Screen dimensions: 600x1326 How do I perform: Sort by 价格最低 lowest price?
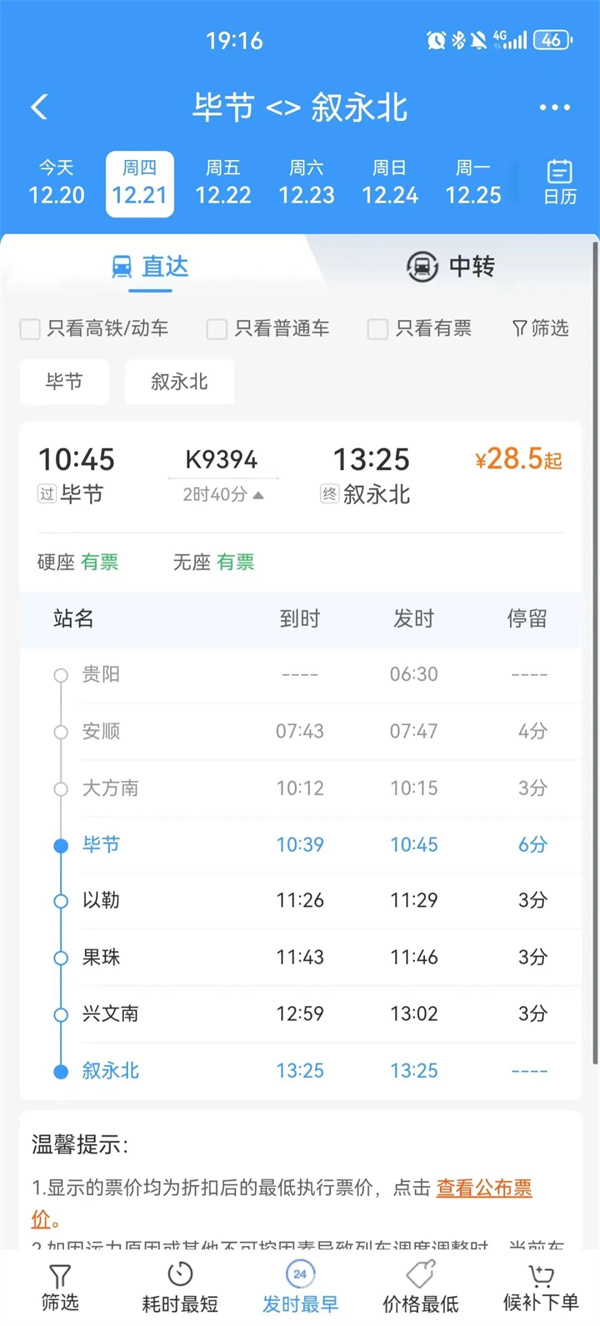point(421,1288)
